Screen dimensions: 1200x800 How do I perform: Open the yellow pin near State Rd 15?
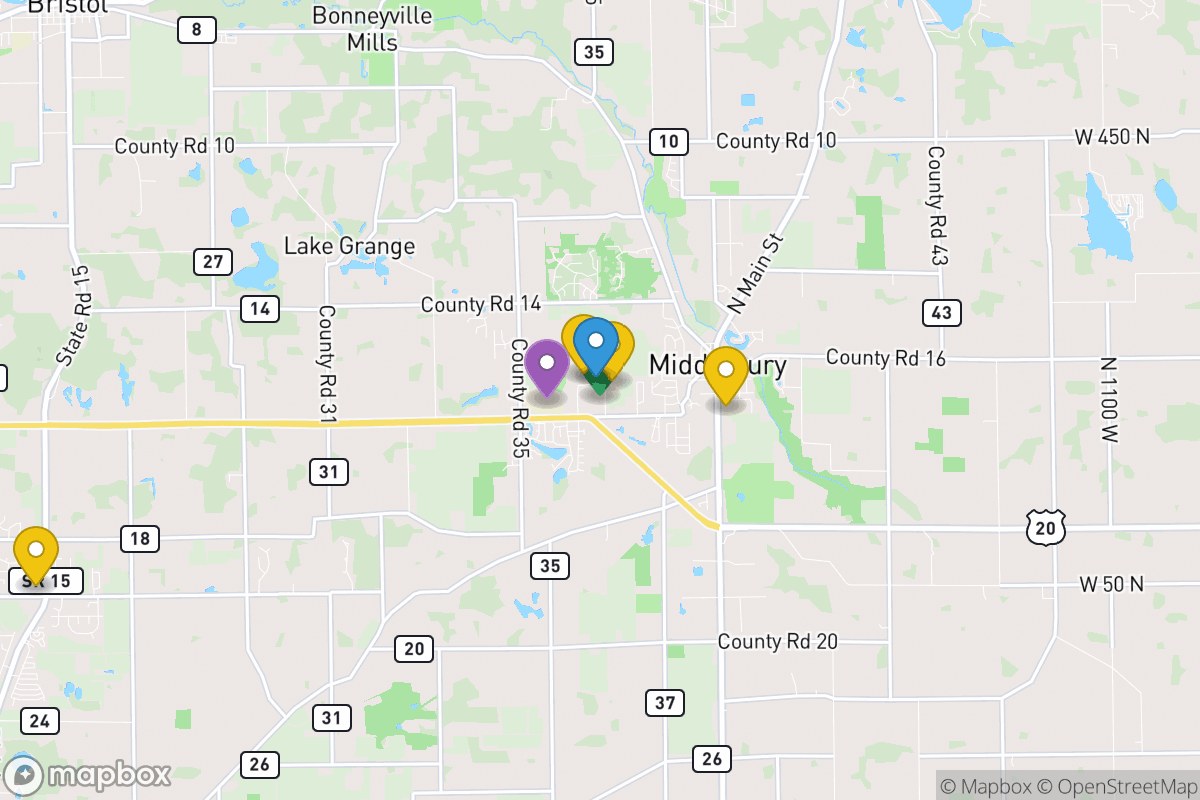pyautogui.click(x=36, y=551)
